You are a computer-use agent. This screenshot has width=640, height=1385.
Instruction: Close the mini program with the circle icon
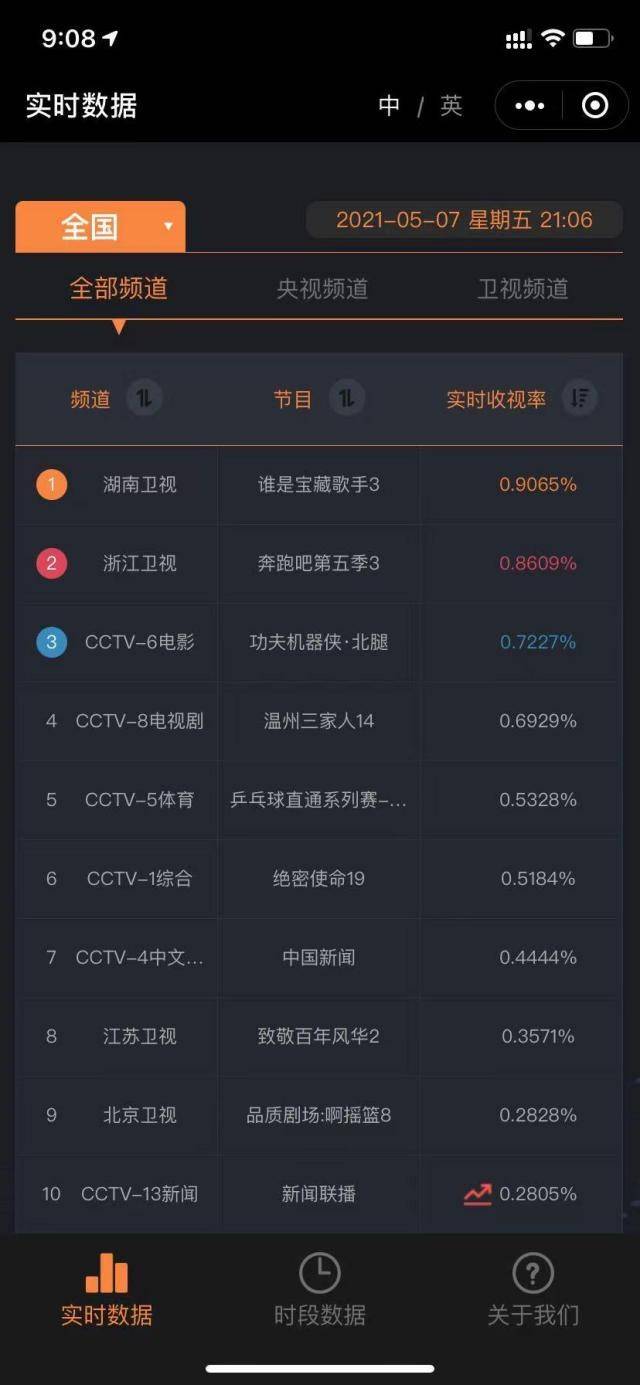pos(595,106)
